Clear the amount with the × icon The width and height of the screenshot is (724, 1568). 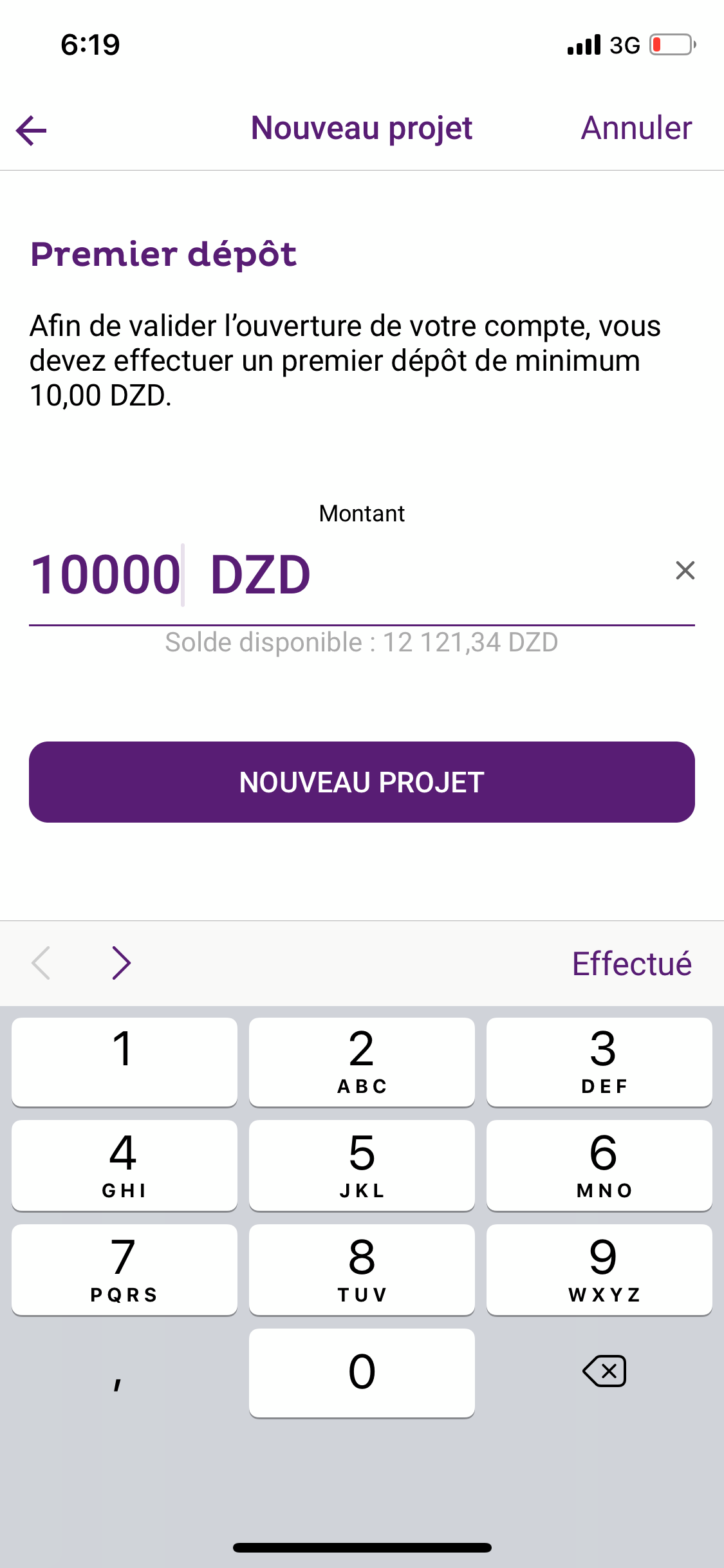(x=684, y=570)
